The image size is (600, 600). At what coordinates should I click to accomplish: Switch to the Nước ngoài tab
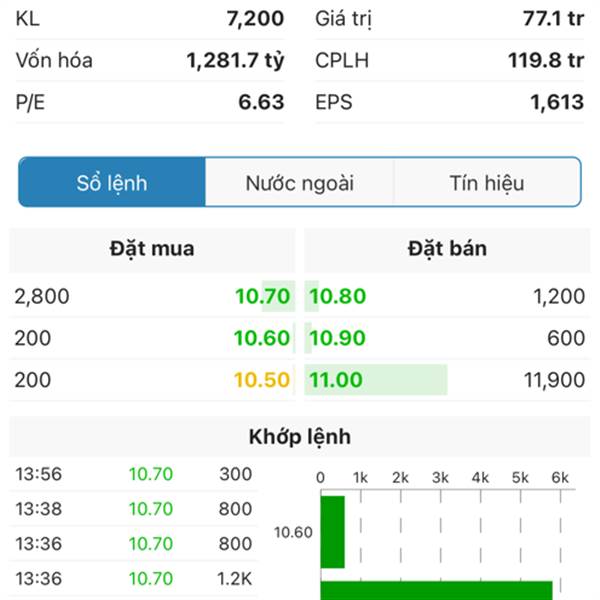pyautogui.click(x=299, y=183)
